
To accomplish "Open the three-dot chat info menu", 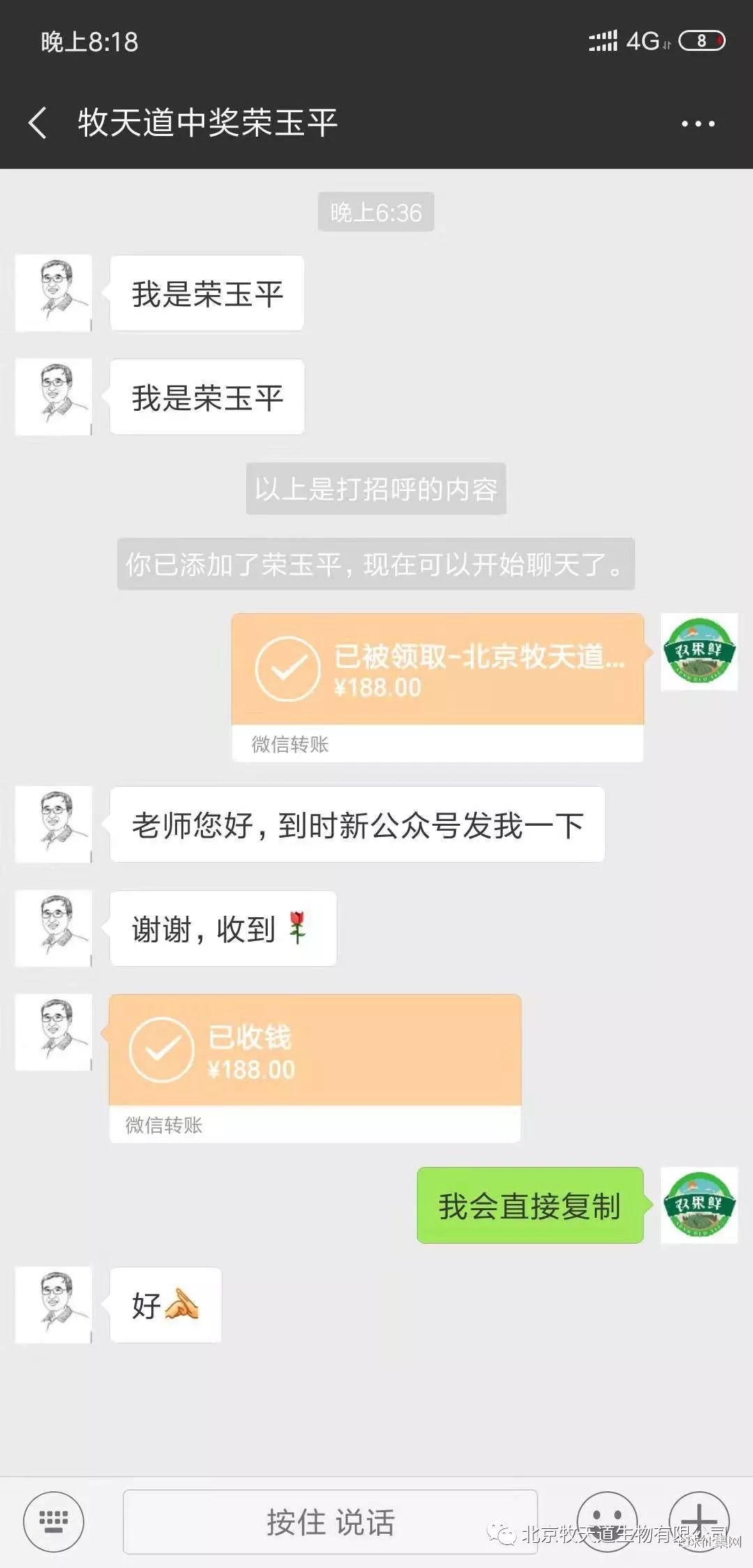I will pyautogui.click(x=698, y=123).
